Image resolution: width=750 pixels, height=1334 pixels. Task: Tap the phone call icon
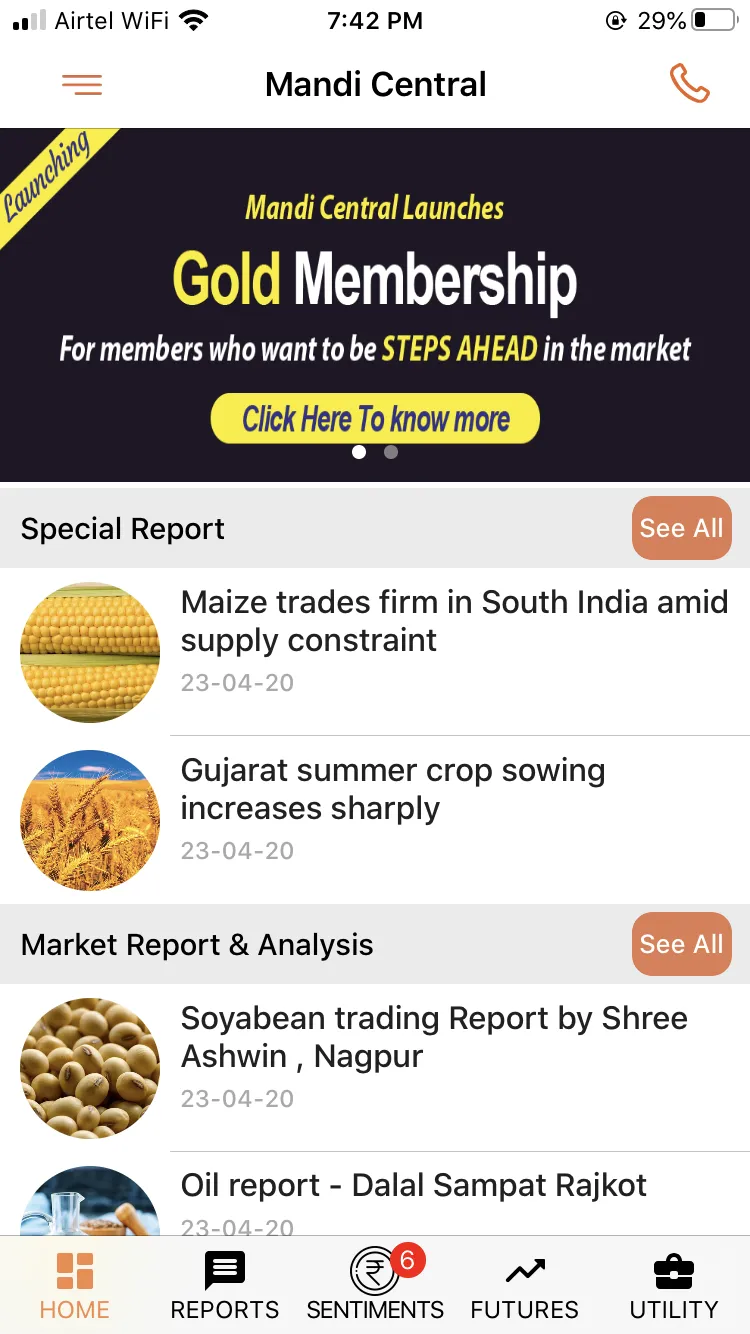pyautogui.click(x=690, y=85)
